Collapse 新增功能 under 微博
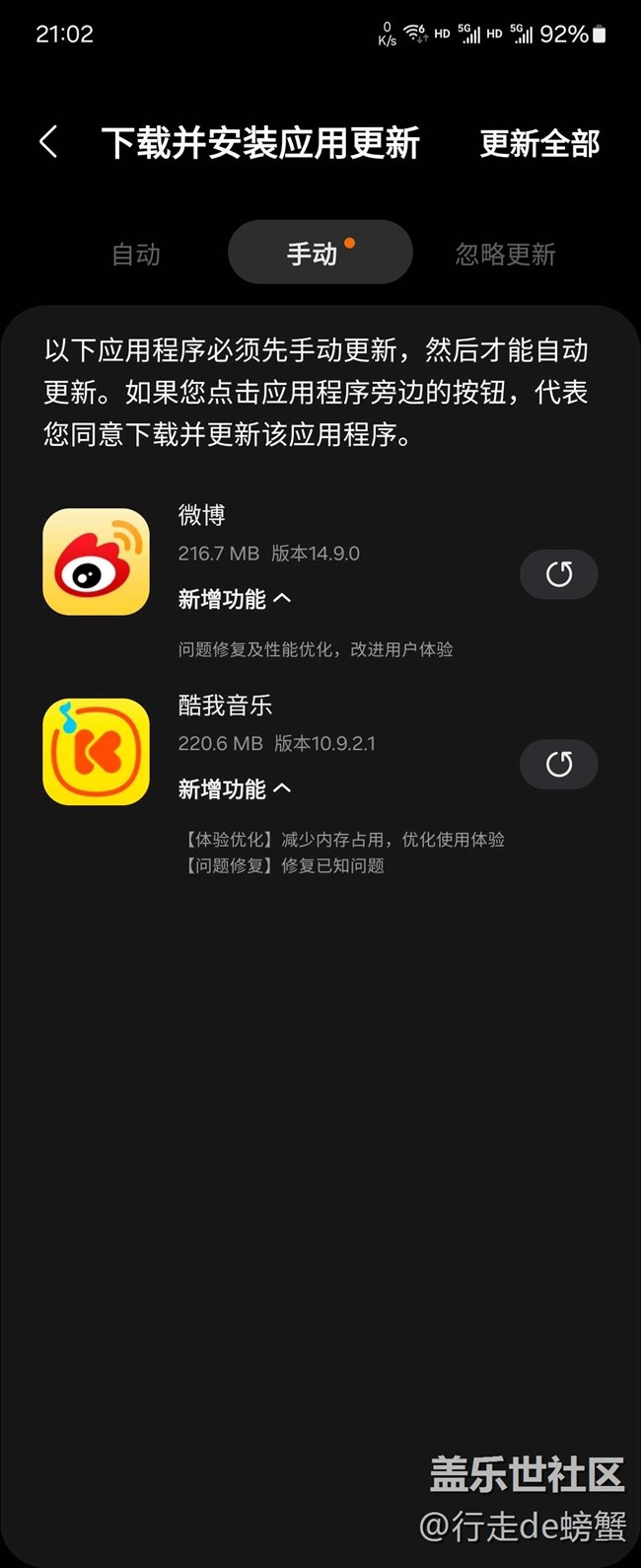Screen dimensions: 641x1568 [x=235, y=599]
